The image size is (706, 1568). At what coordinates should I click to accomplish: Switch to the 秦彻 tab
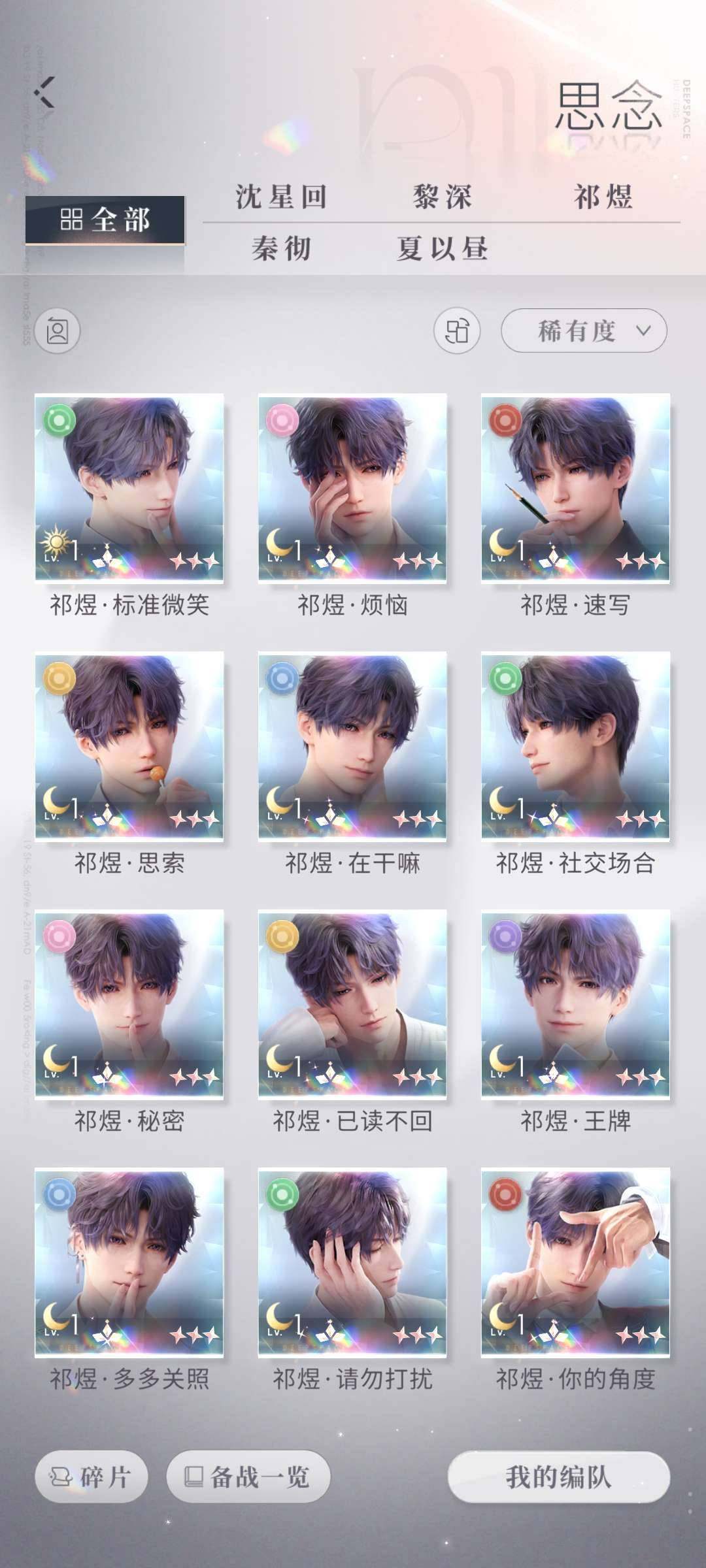281,249
